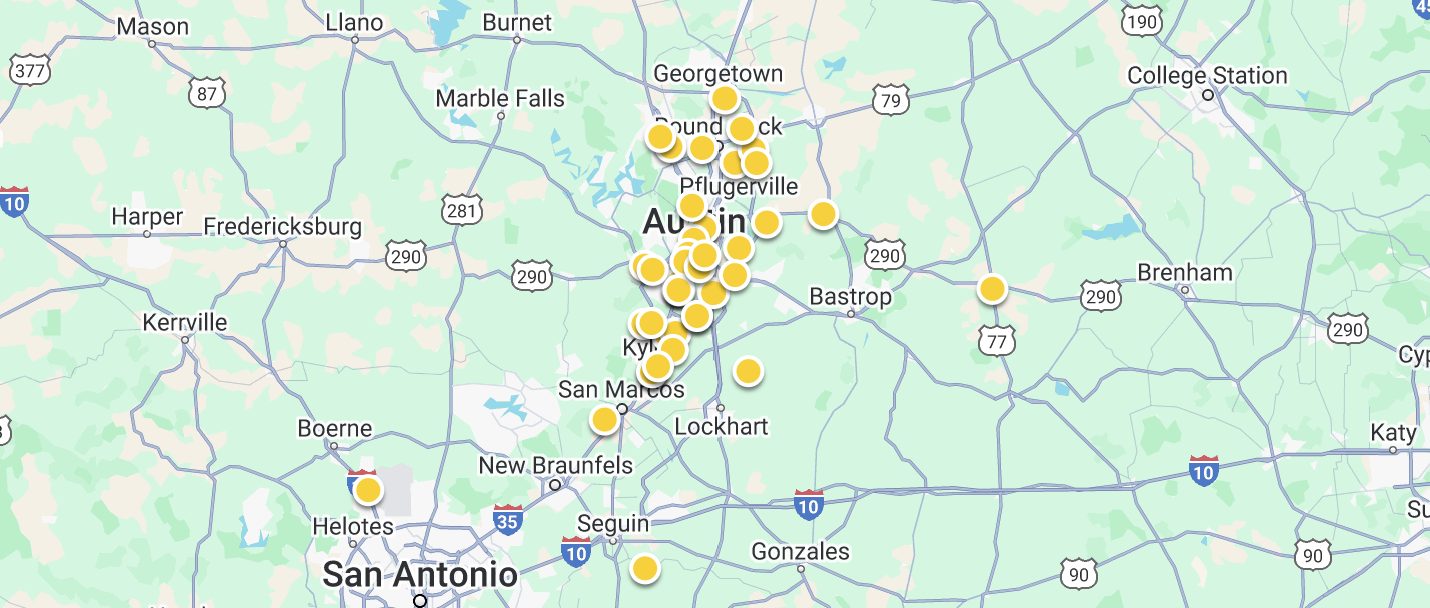
Task: Tap the yellow marker near Helotes
Action: pyautogui.click(x=368, y=490)
